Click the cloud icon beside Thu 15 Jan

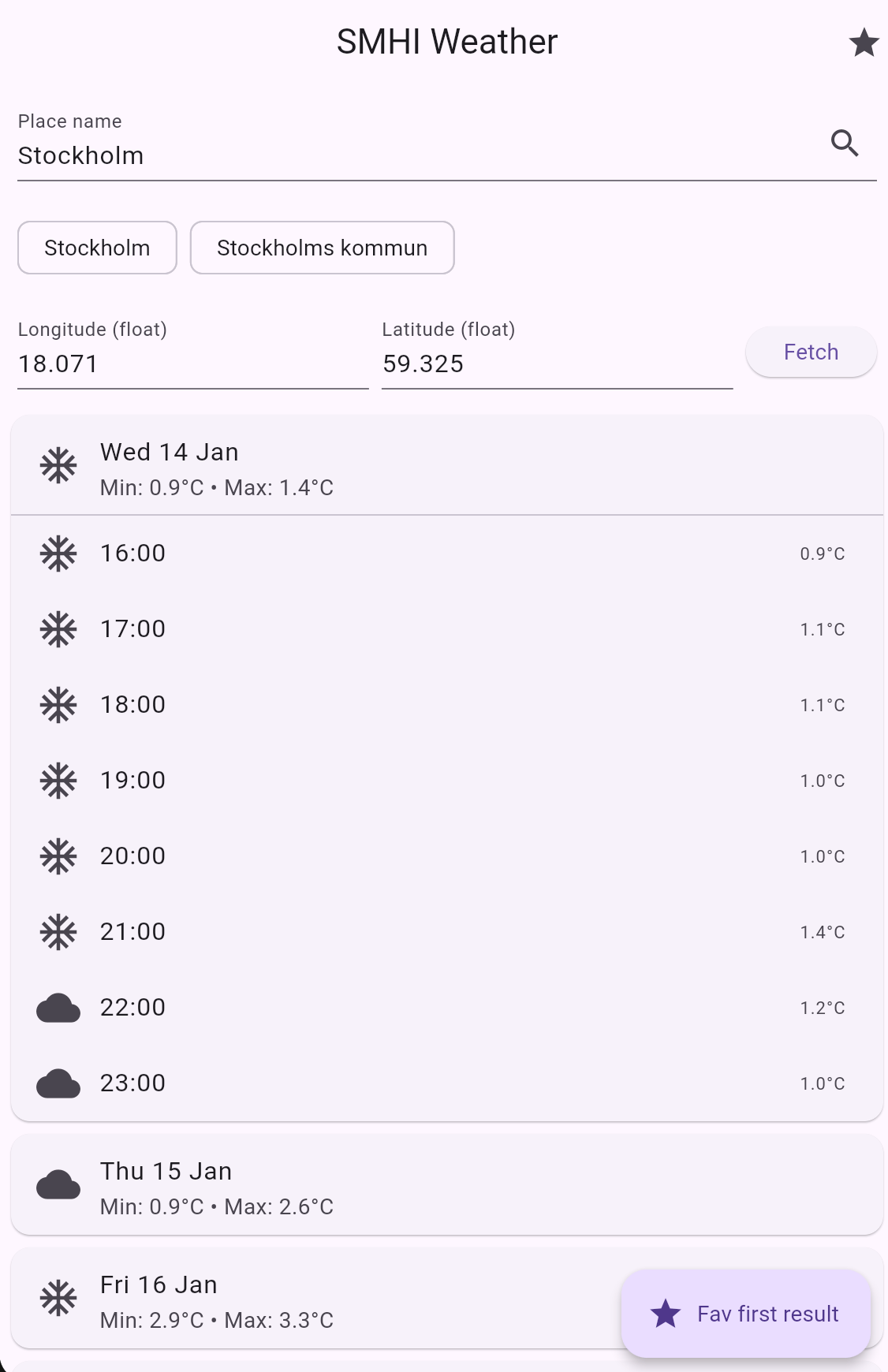coord(58,1185)
